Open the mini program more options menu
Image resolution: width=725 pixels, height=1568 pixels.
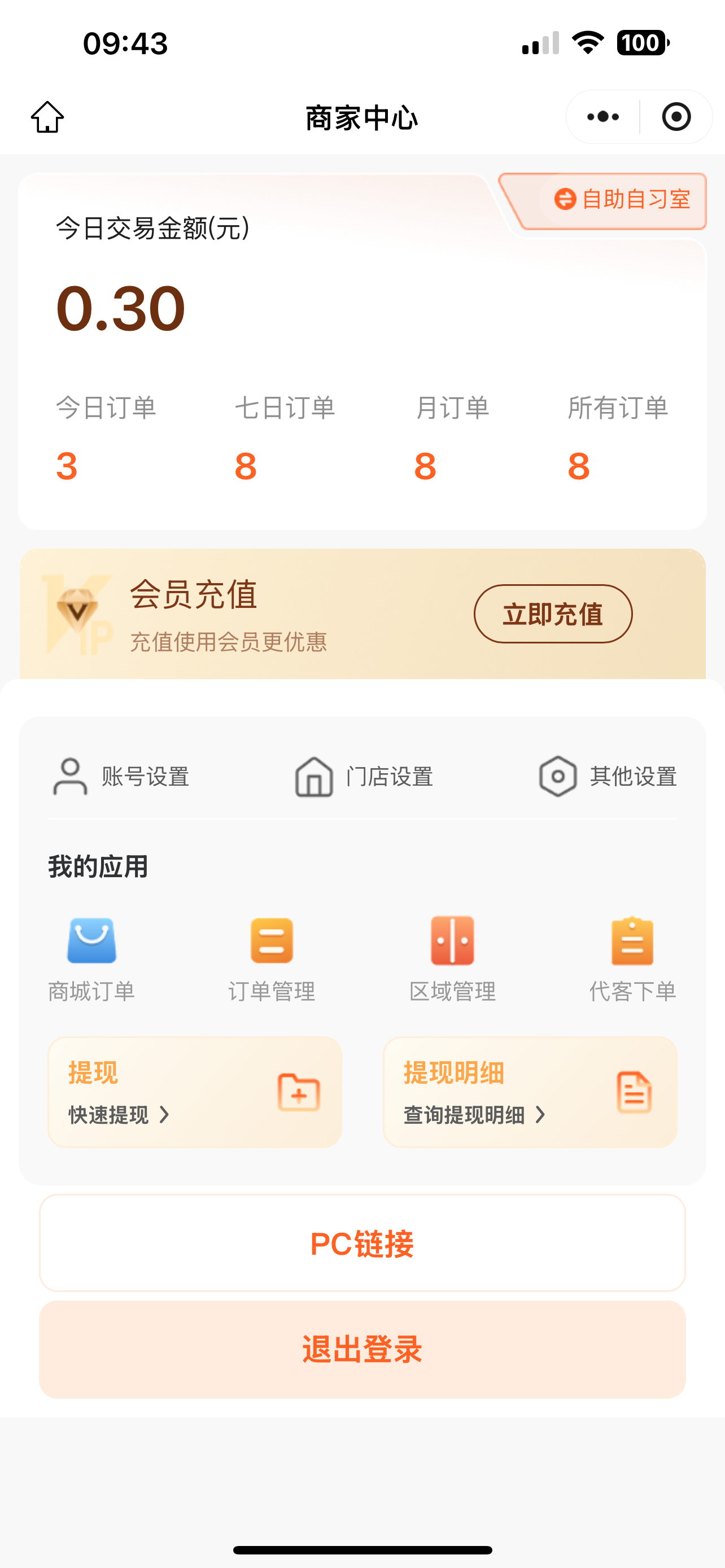602,117
